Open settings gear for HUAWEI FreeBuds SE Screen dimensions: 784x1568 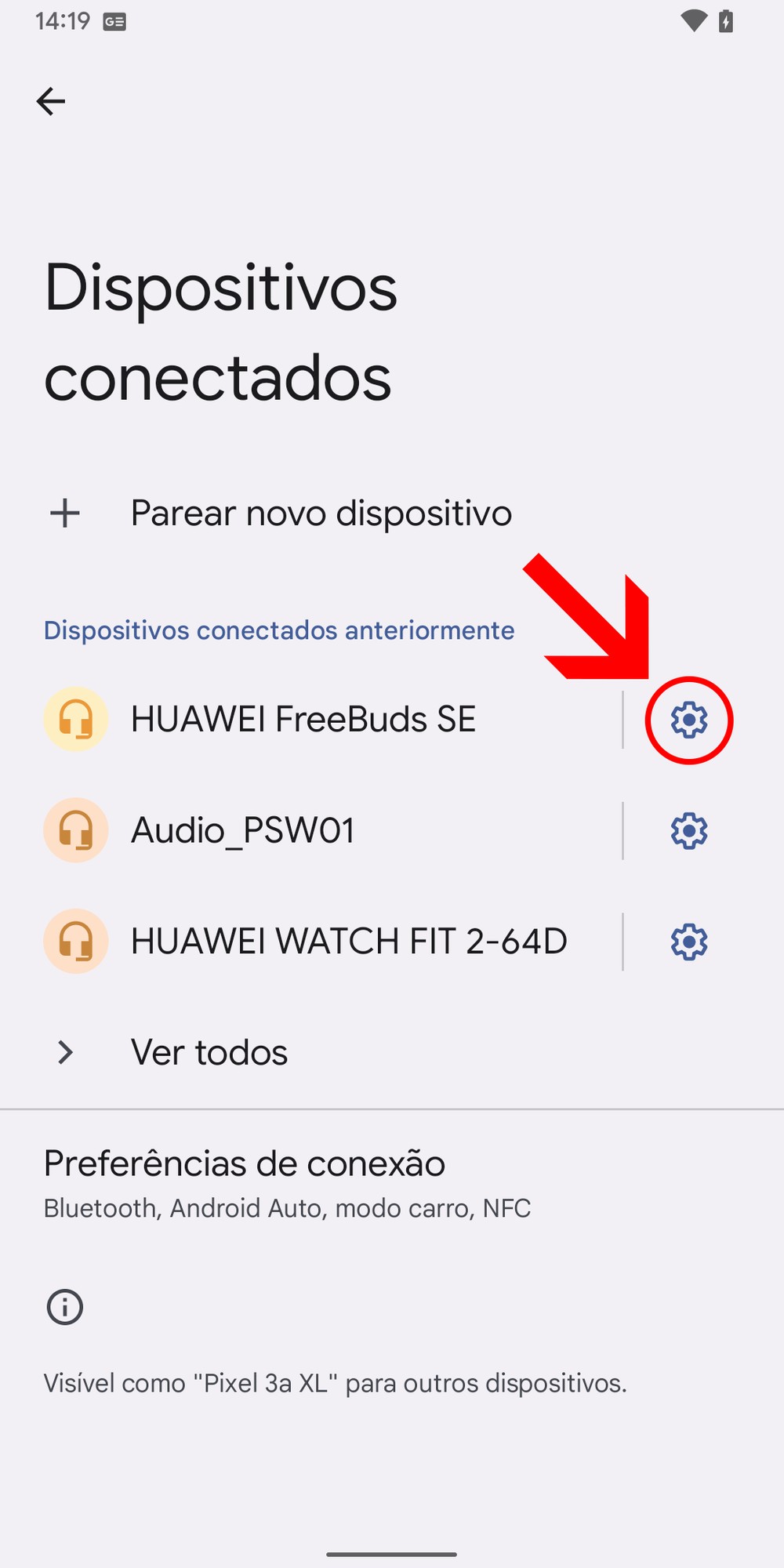point(689,720)
